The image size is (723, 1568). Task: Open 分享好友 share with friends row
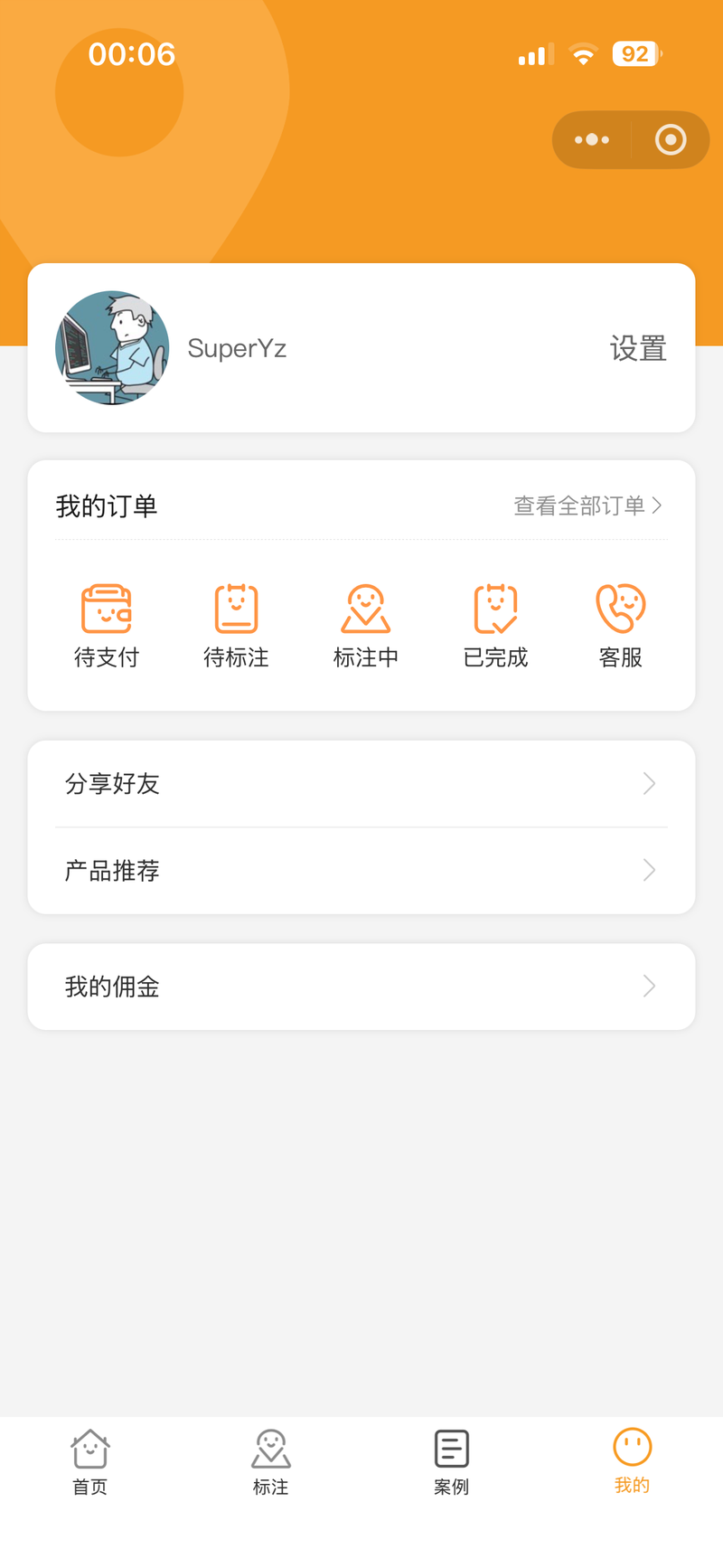coord(361,784)
